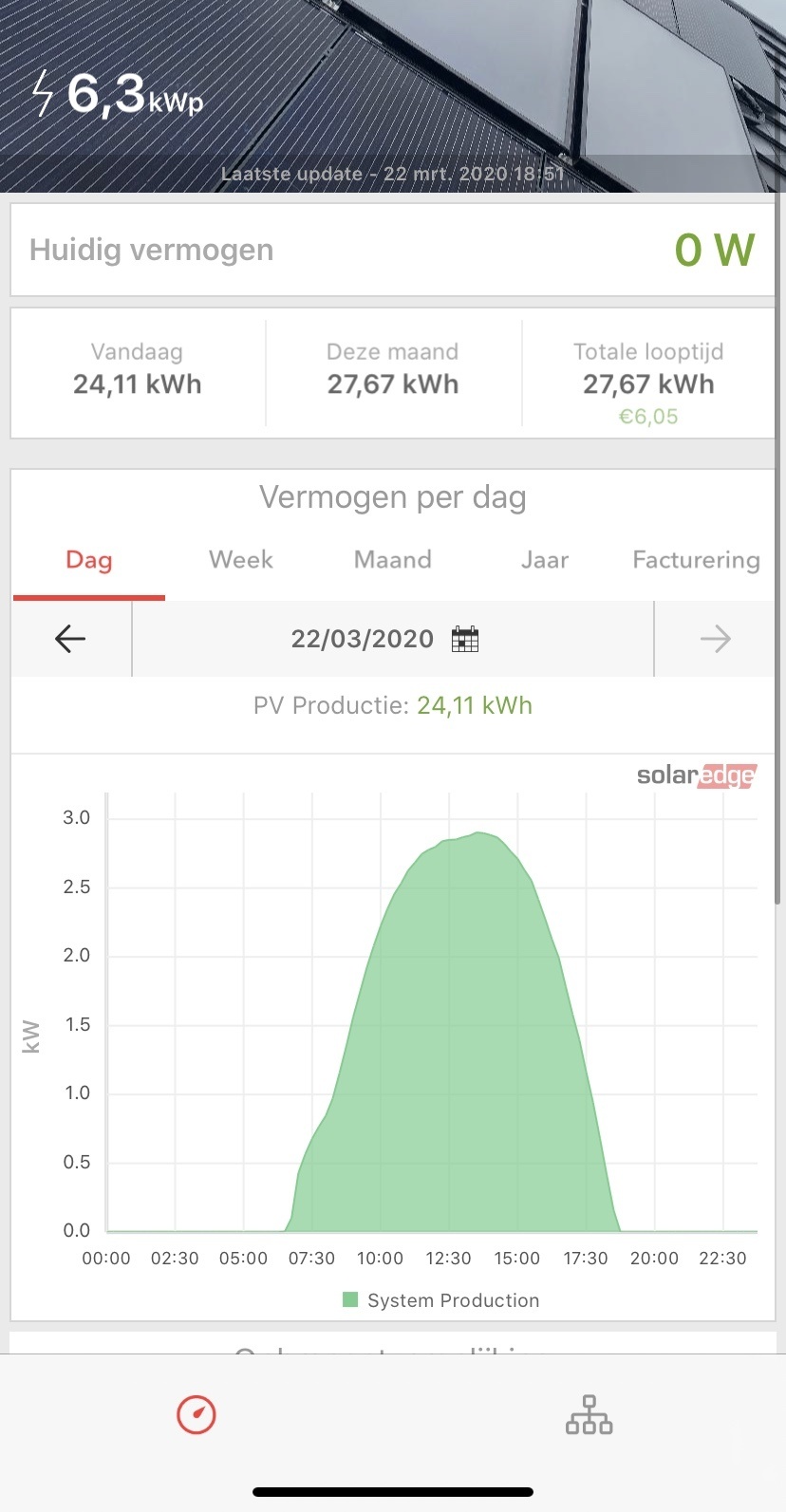This screenshot has width=786, height=1512.
Task: Select the Week tab
Action: pos(241,560)
